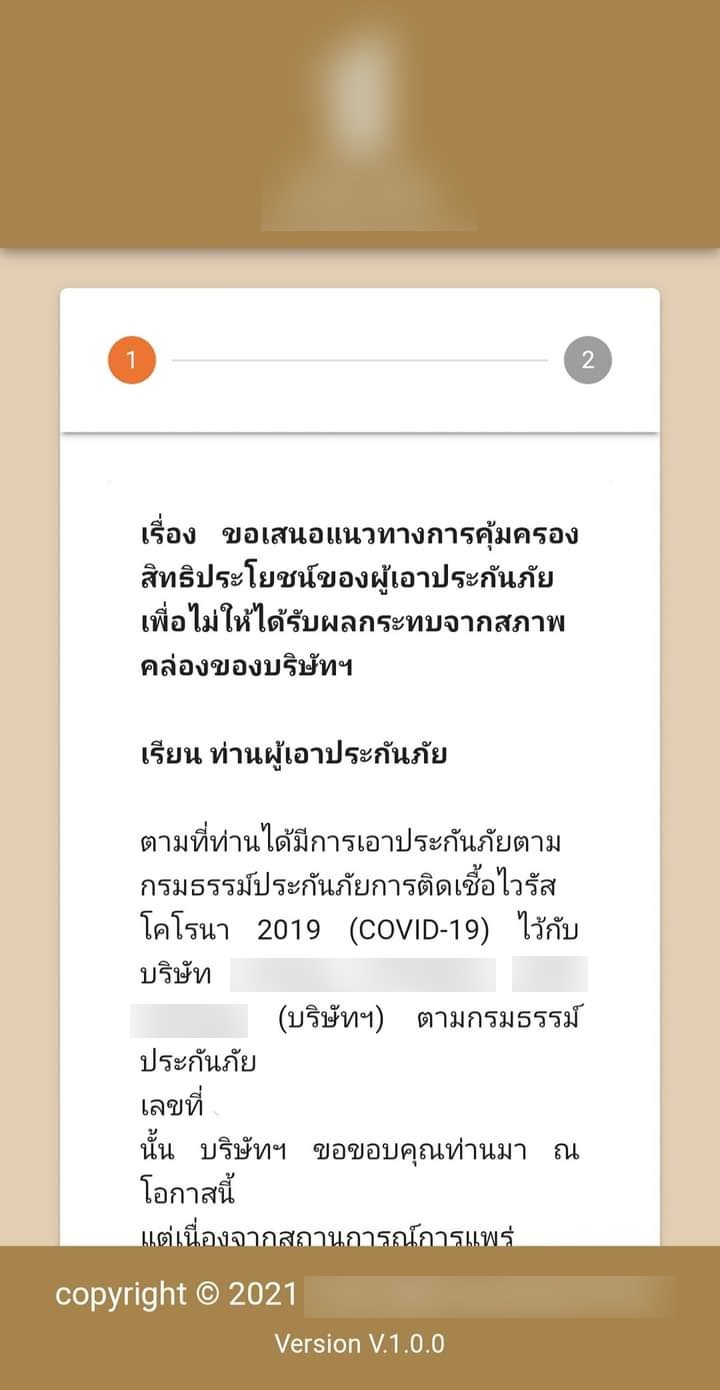The image size is (720, 1390).
Task: Select the heading starting with เรื่อง
Action: click(360, 595)
